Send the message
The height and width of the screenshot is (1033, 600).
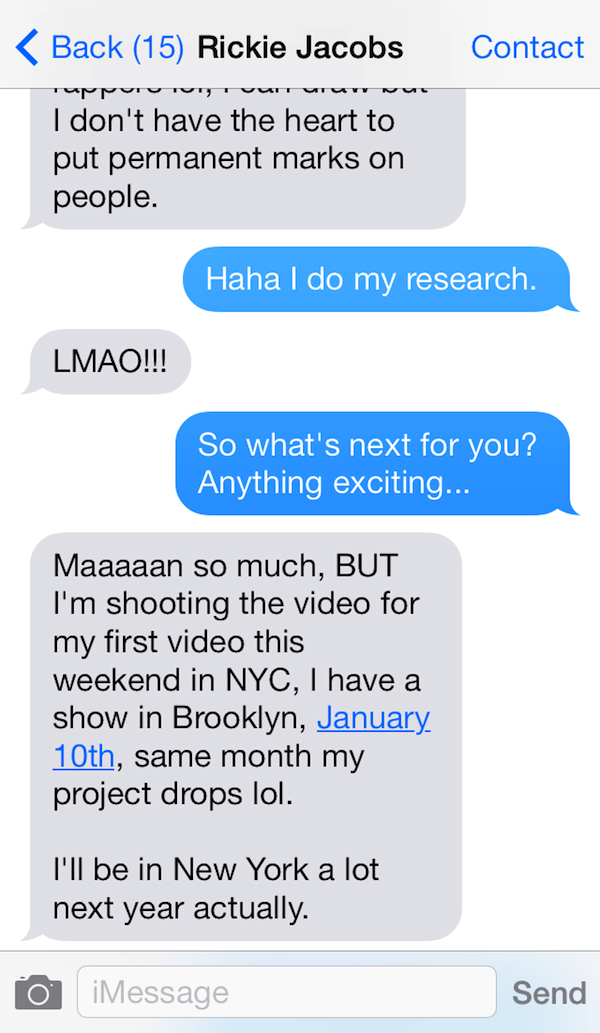pos(549,992)
